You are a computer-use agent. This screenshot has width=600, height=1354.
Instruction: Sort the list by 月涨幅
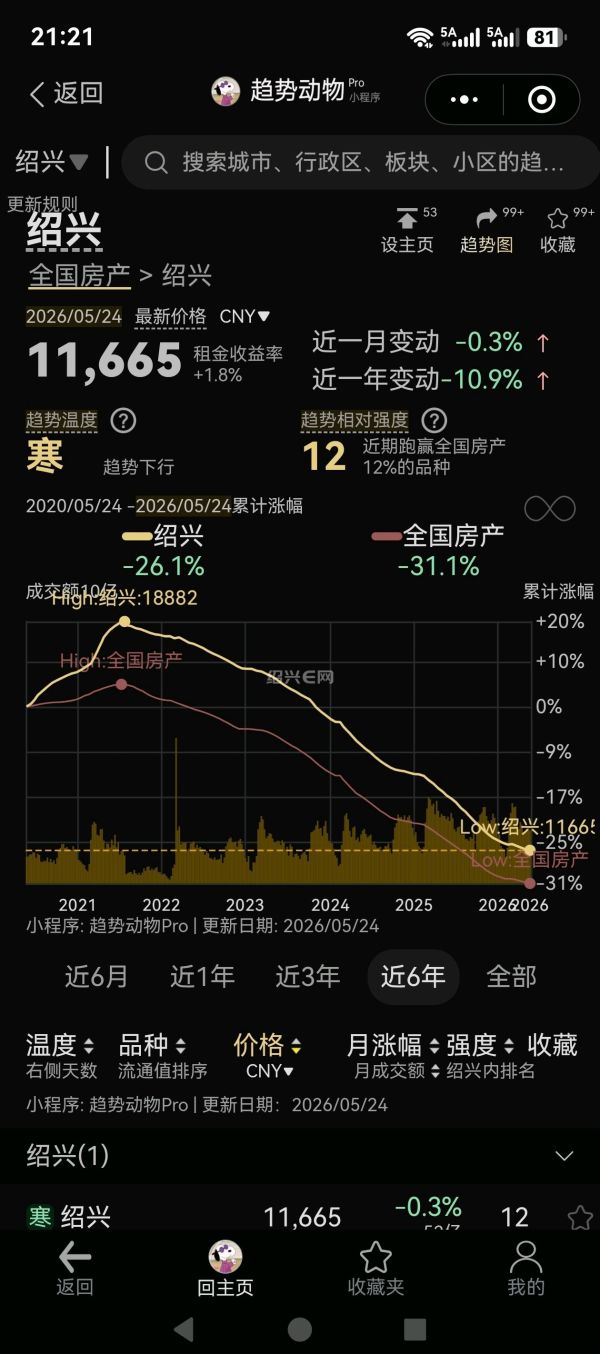[x=393, y=1046]
